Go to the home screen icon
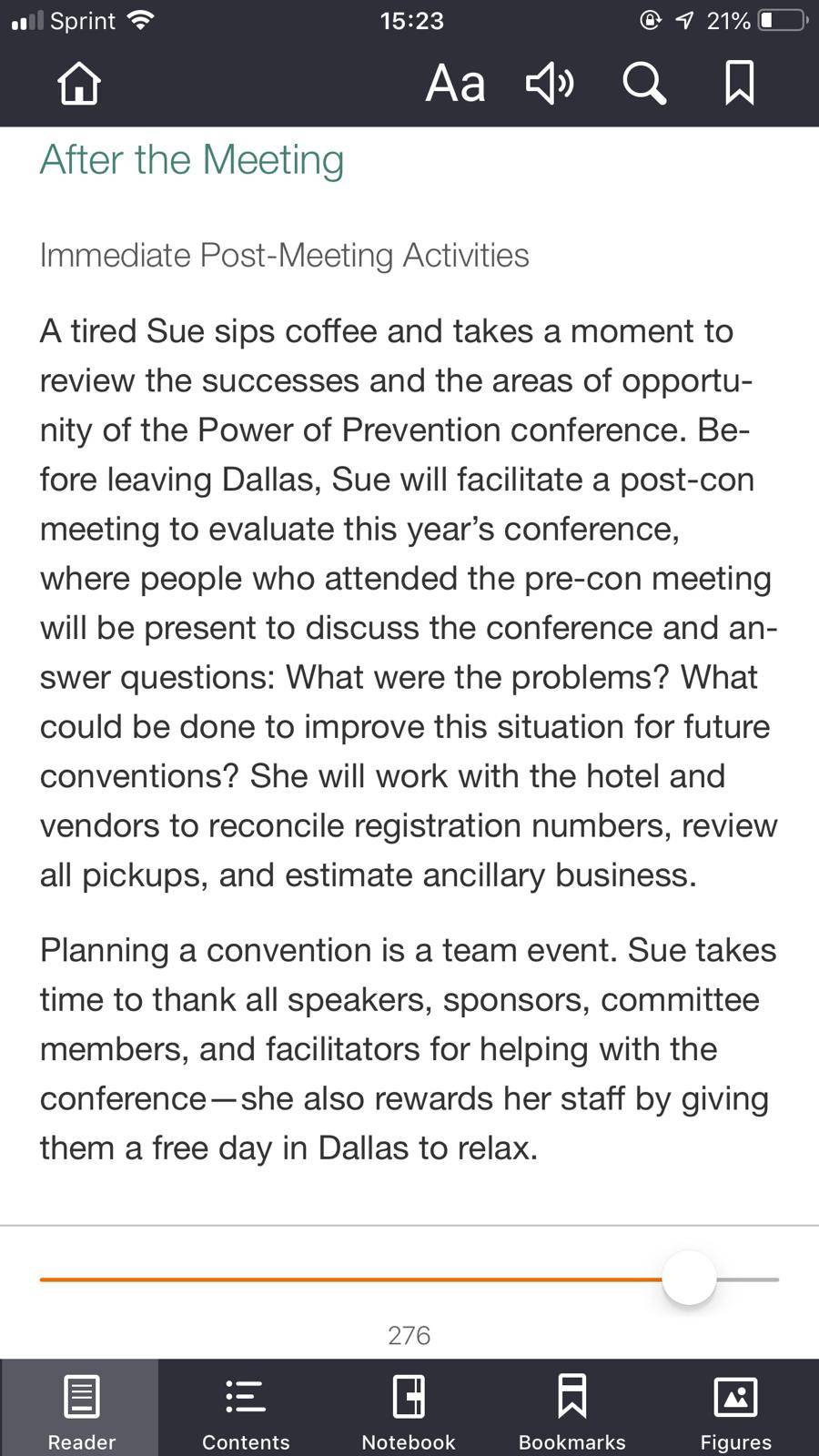This screenshot has width=819, height=1456. [78, 83]
